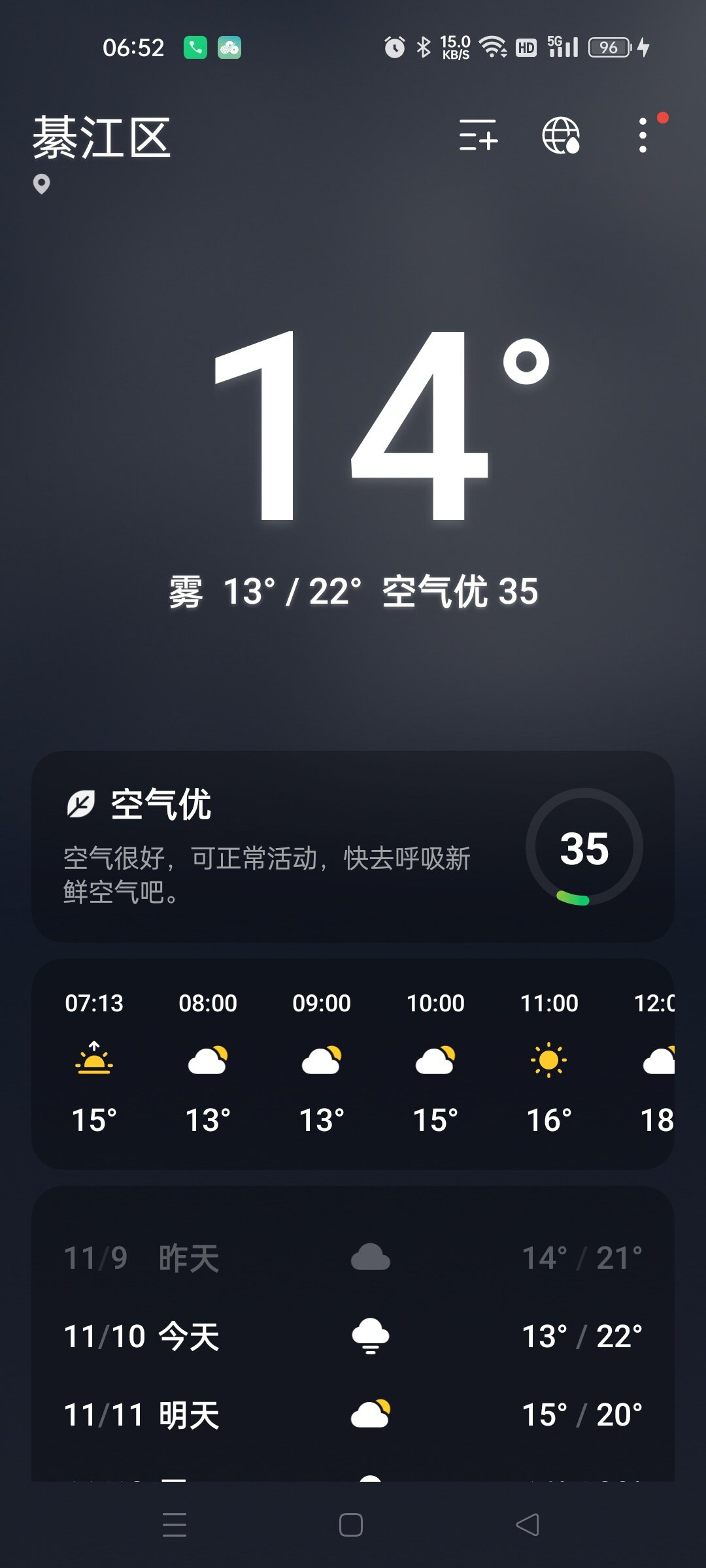706x1568 pixels.
Task: Go to the system home screen
Action: click(351, 1525)
